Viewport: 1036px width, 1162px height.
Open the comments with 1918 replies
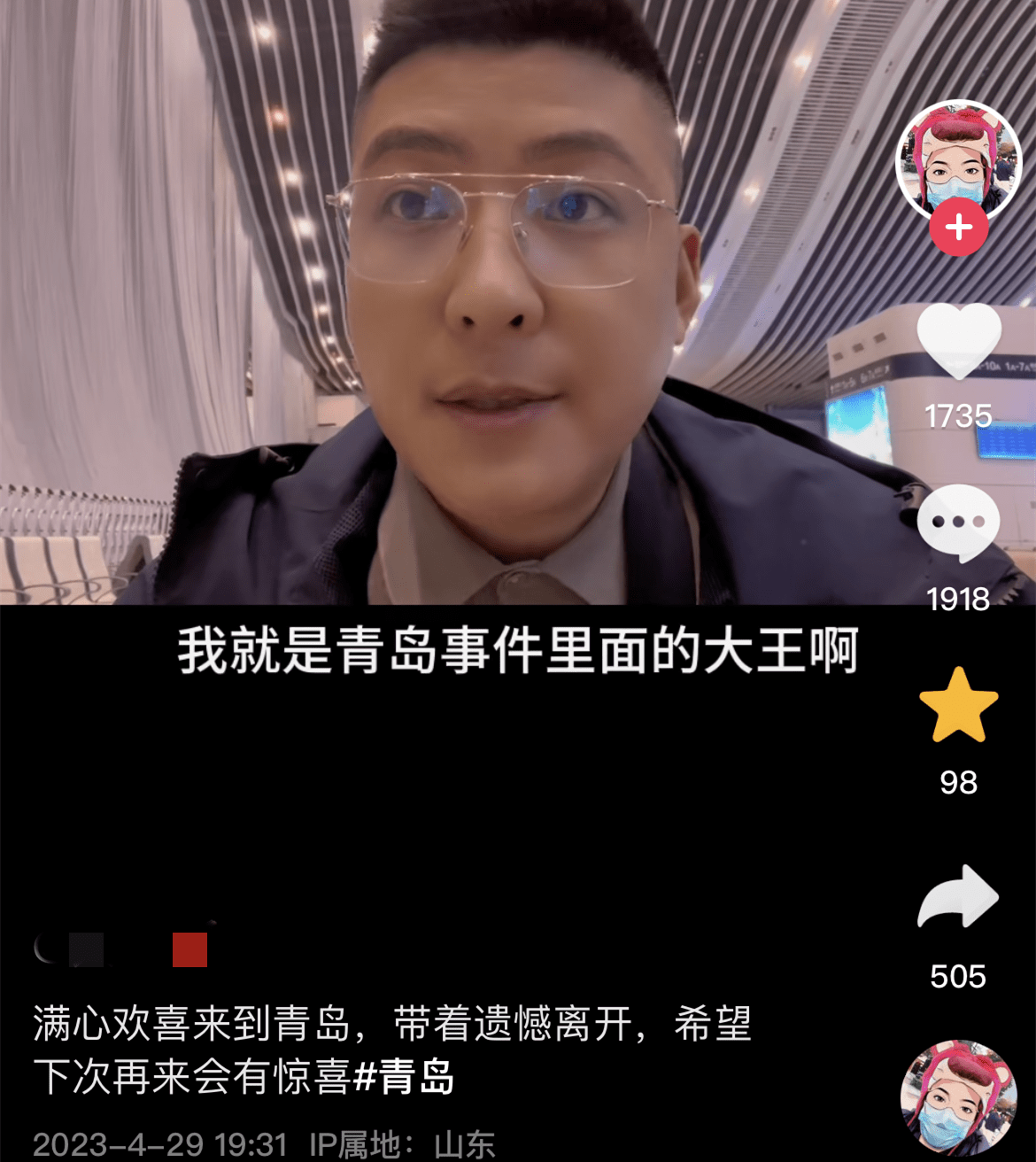[958, 523]
